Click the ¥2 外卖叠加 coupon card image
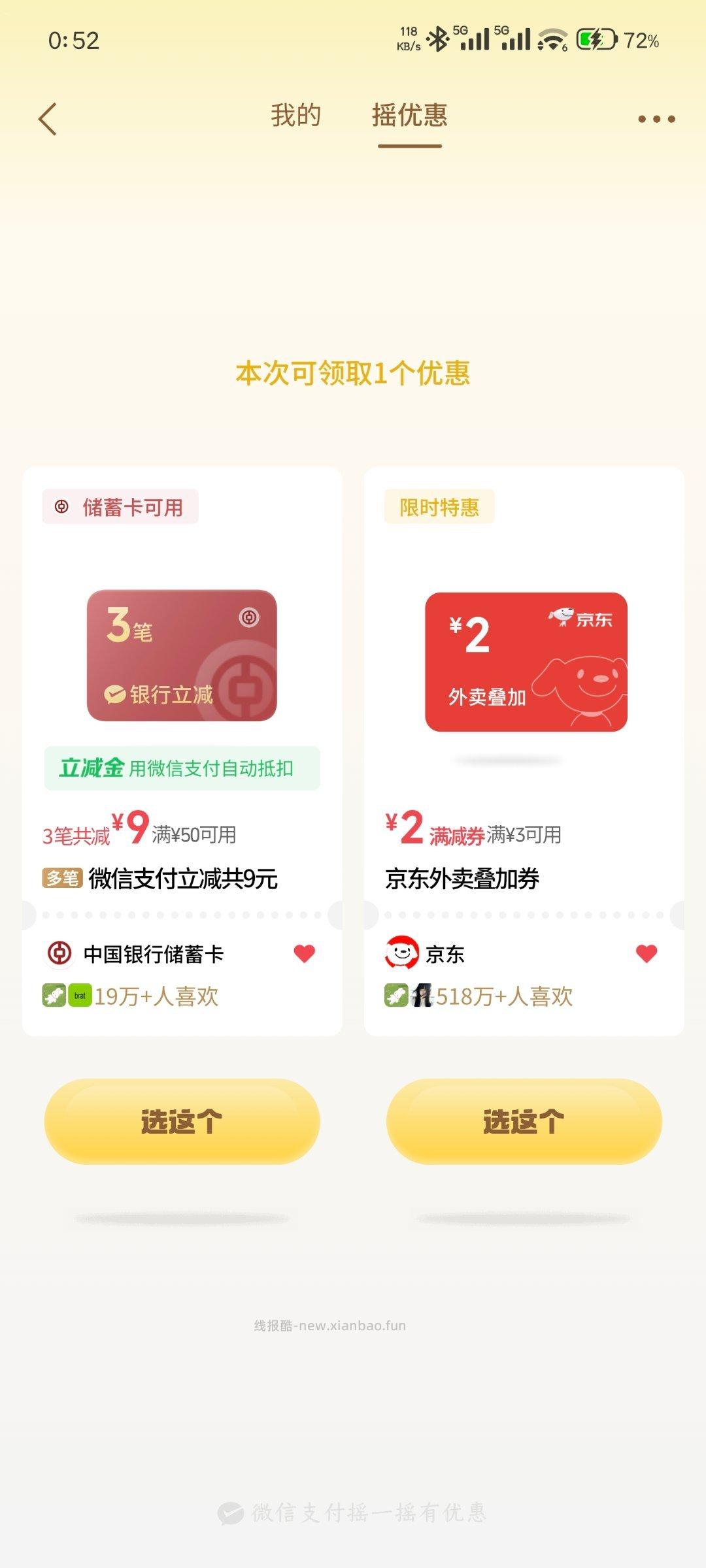The image size is (706, 1568). coord(526,660)
